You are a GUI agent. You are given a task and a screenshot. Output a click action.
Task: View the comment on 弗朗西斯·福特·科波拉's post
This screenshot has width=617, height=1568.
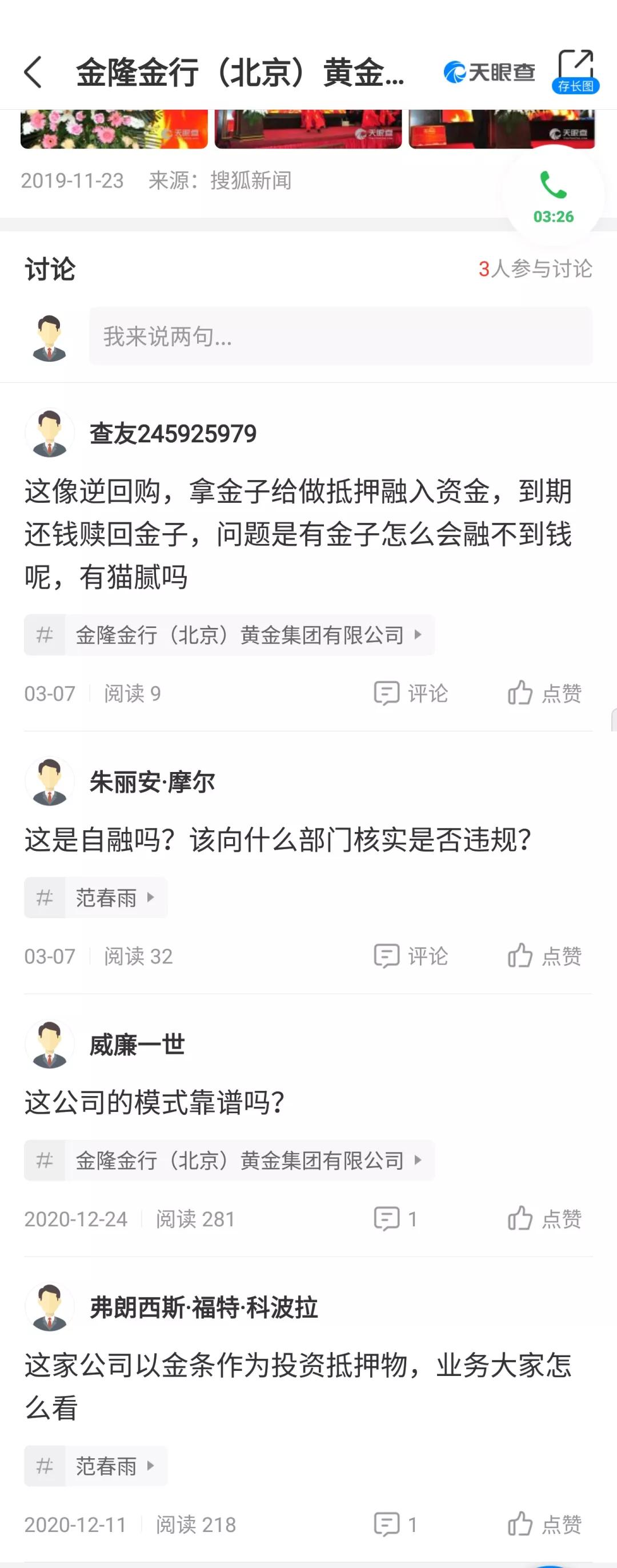[395, 1524]
